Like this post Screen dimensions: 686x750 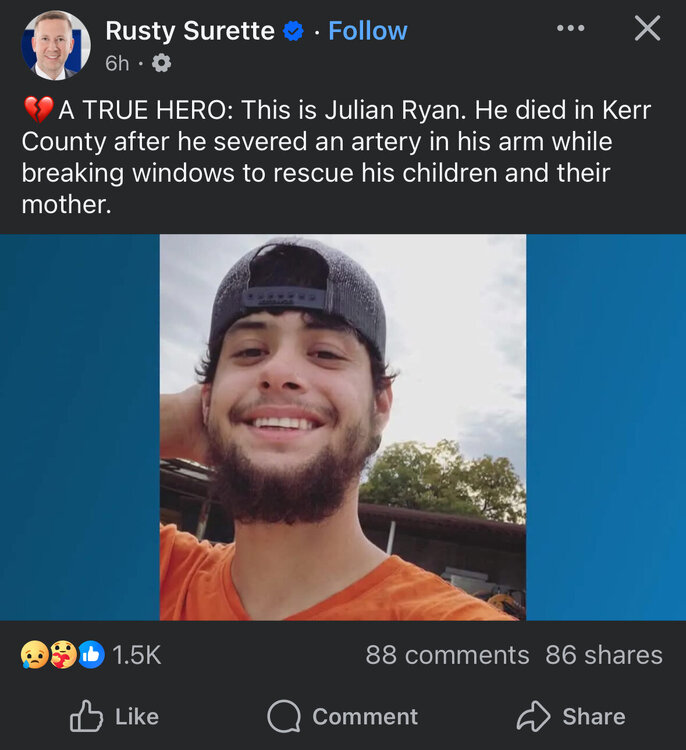(114, 716)
